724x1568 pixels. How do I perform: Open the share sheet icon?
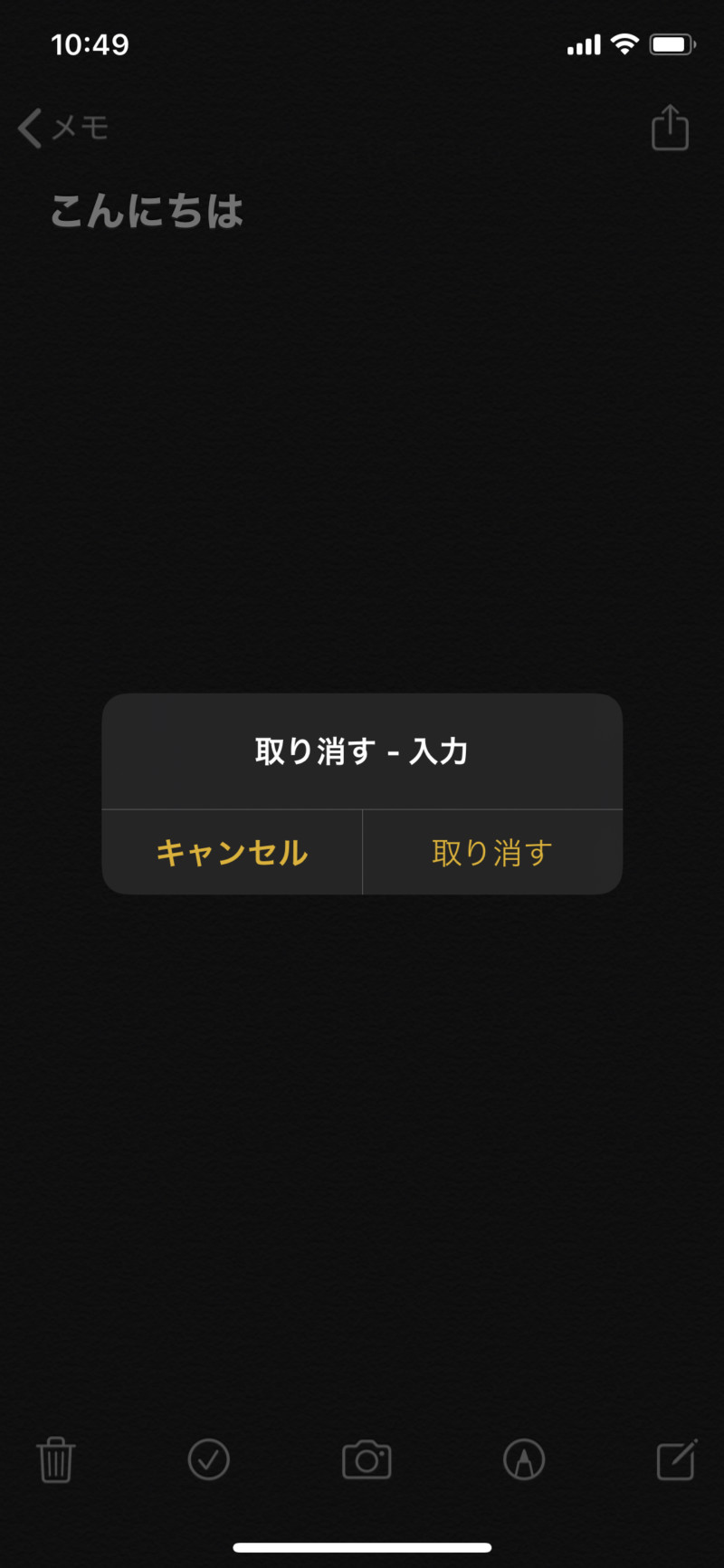pyautogui.click(x=670, y=128)
